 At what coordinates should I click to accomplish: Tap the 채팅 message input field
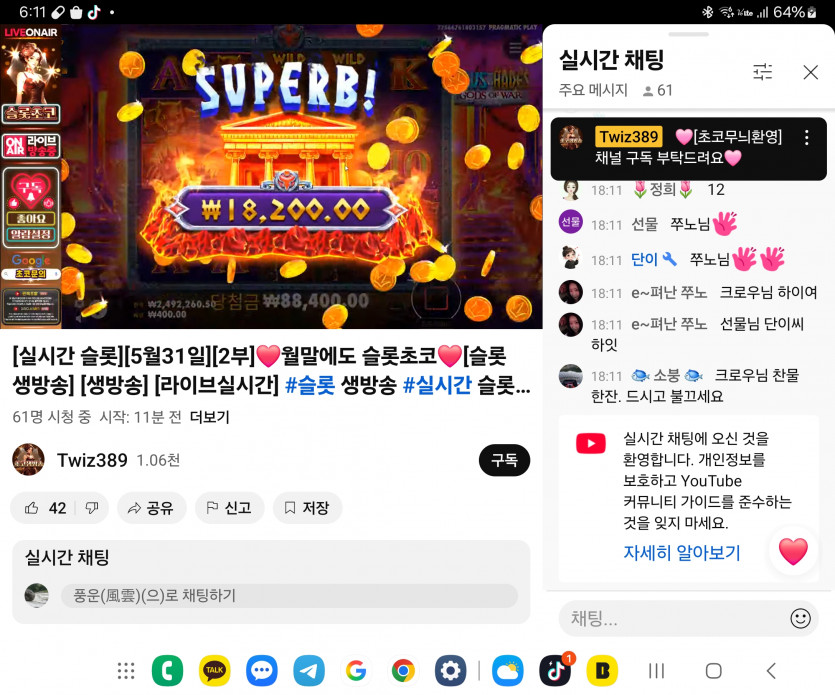pos(670,619)
